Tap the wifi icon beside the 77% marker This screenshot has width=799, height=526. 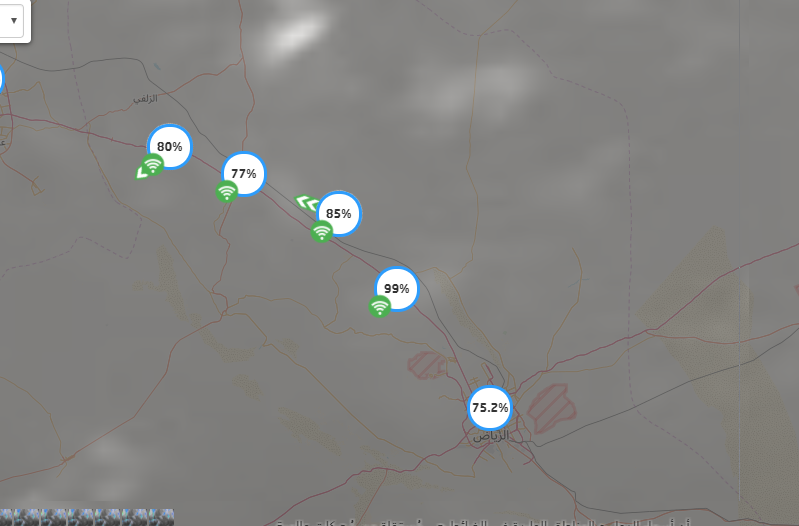[x=227, y=192]
